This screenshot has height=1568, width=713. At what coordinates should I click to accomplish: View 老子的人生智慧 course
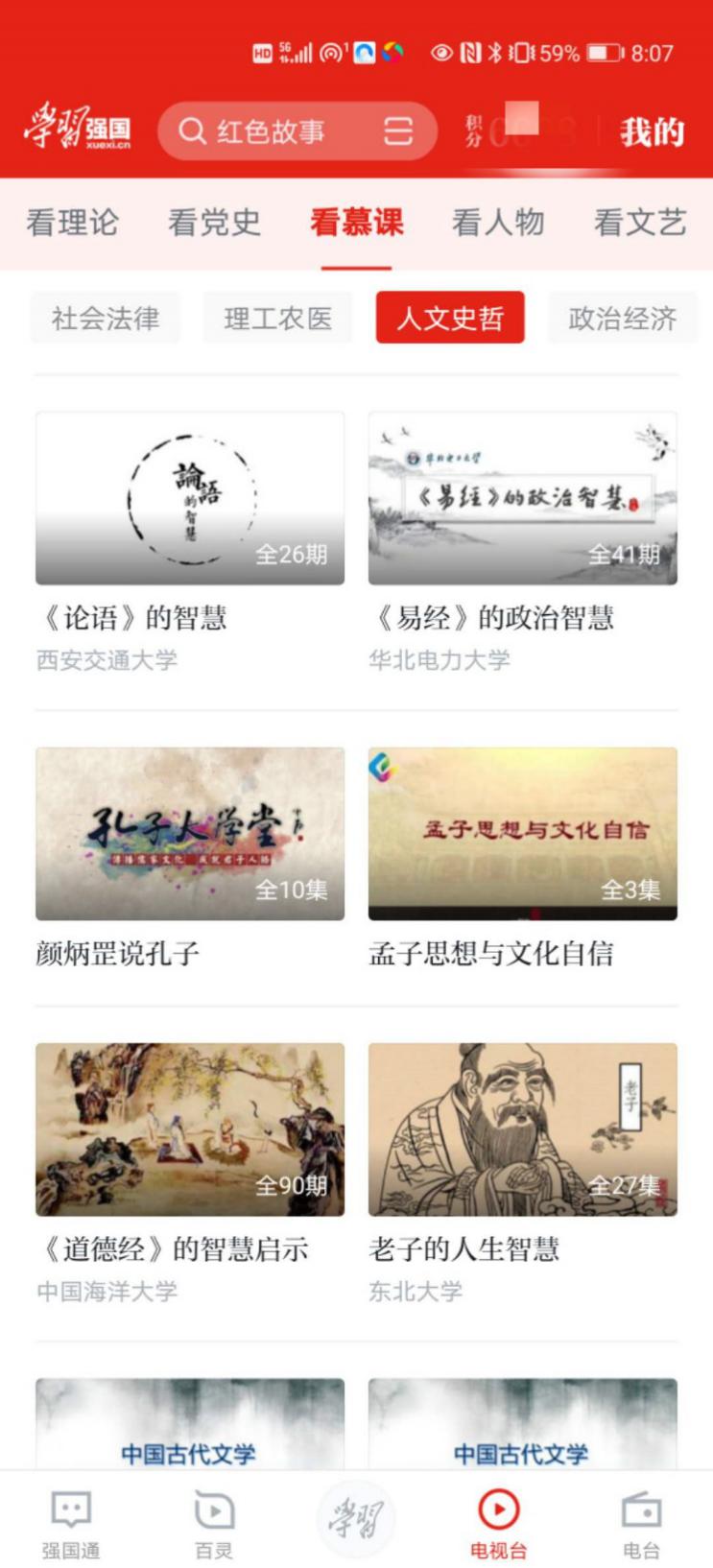click(522, 1130)
